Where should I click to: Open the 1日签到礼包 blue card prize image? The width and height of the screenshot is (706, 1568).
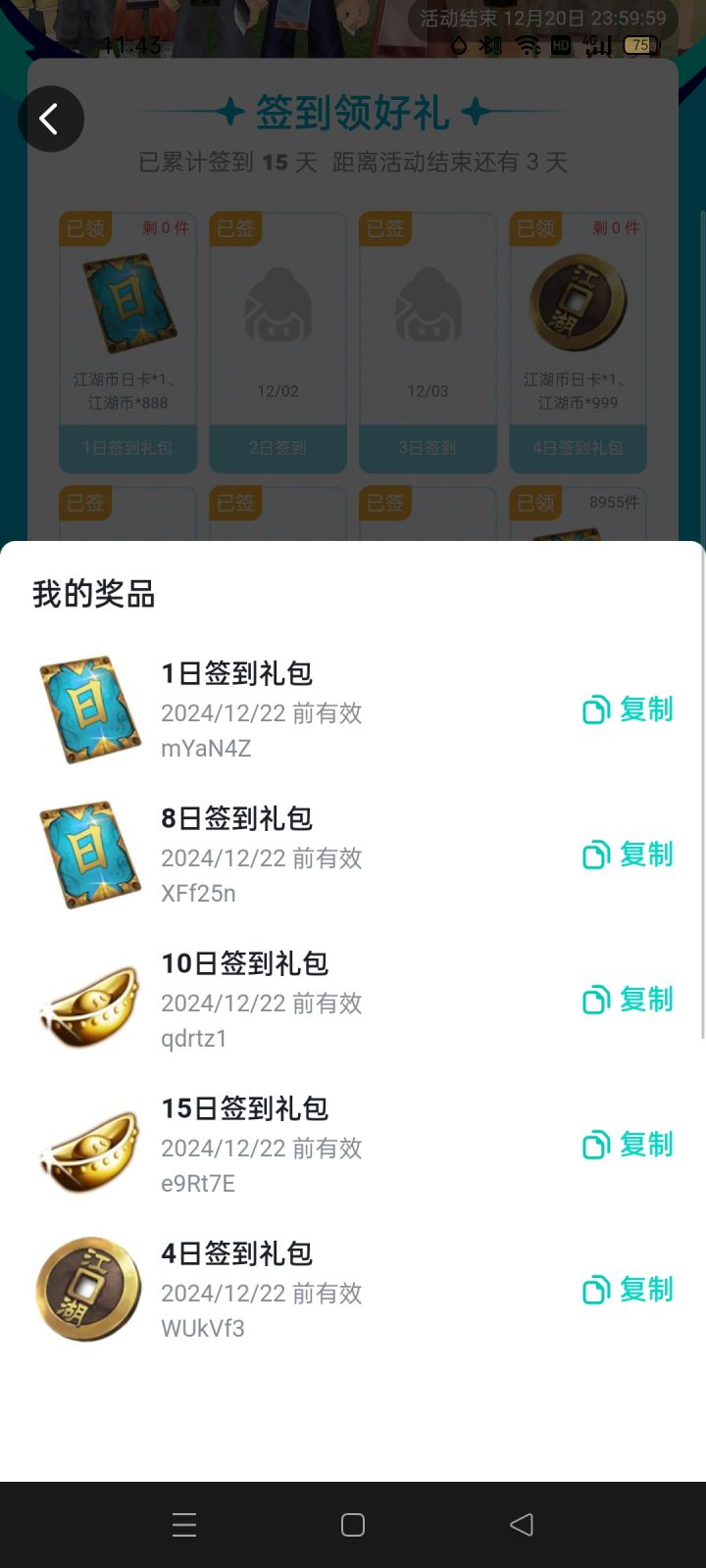coord(88,709)
